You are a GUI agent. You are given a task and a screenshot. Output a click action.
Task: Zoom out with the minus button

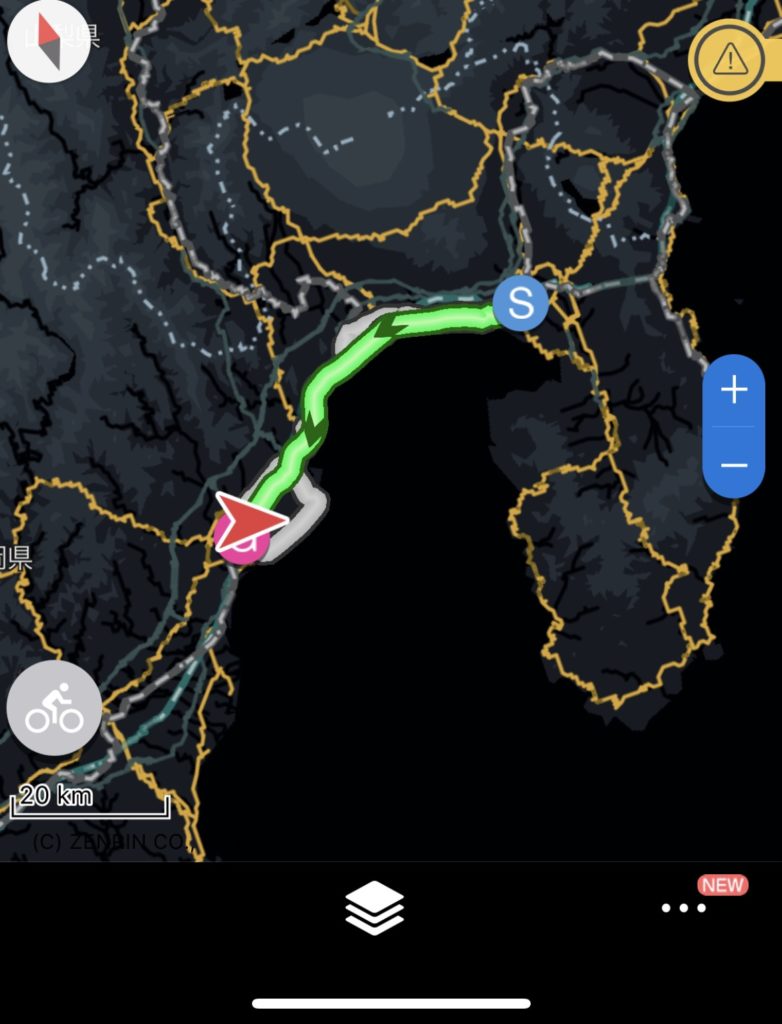tap(733, 465)
